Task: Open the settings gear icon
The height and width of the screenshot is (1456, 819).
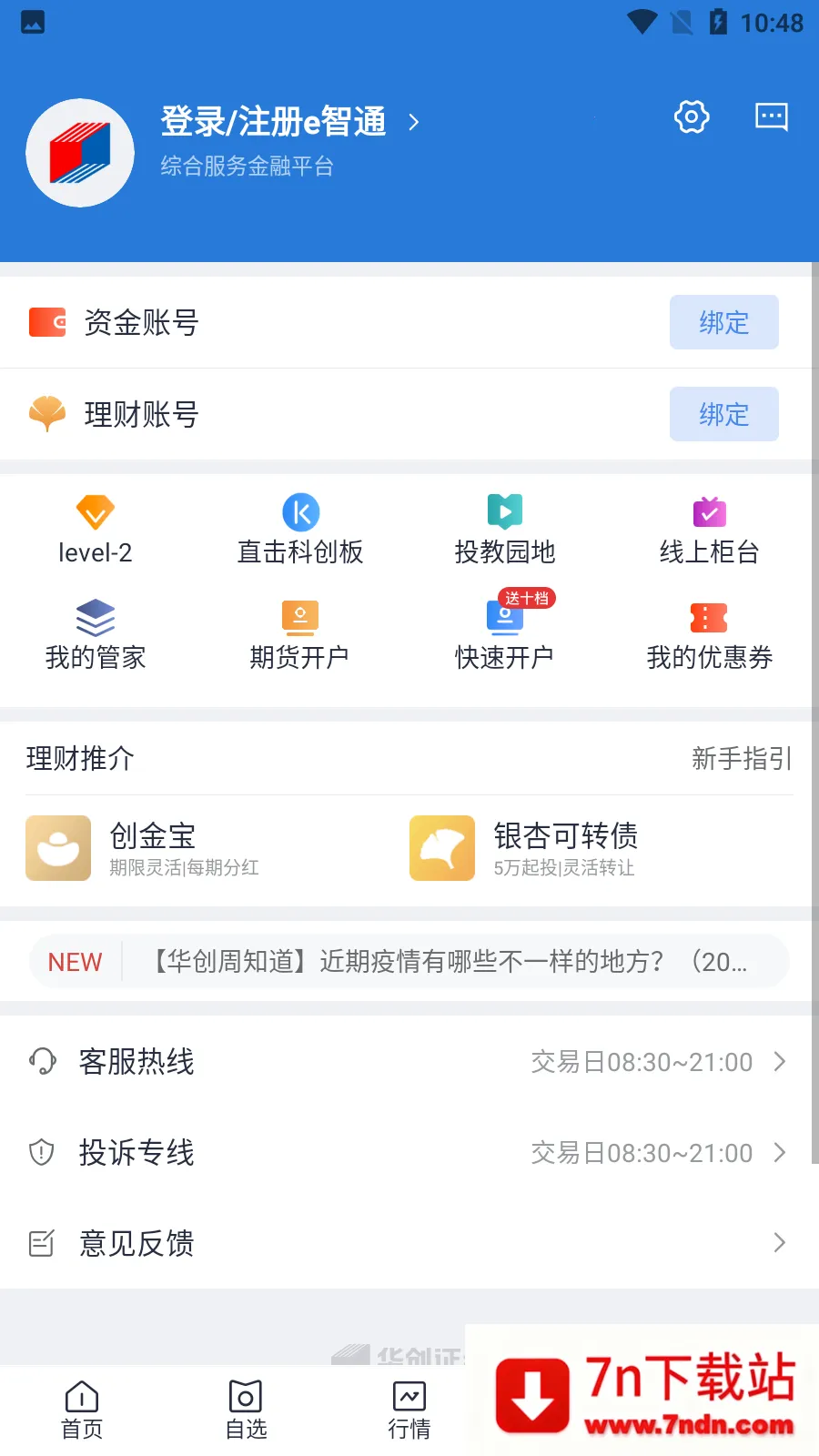Action: point(692,116)
